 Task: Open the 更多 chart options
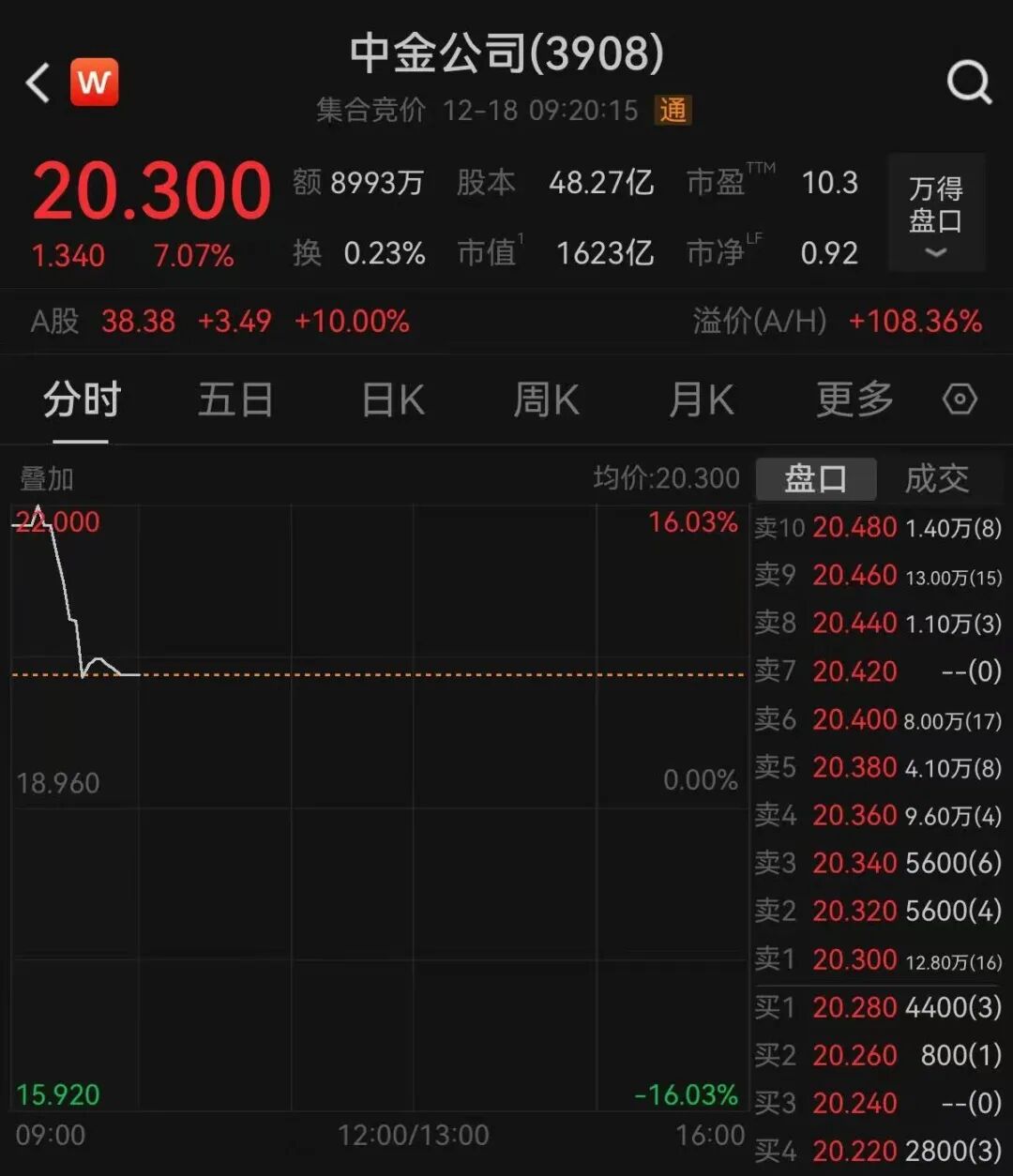point(854,400)
